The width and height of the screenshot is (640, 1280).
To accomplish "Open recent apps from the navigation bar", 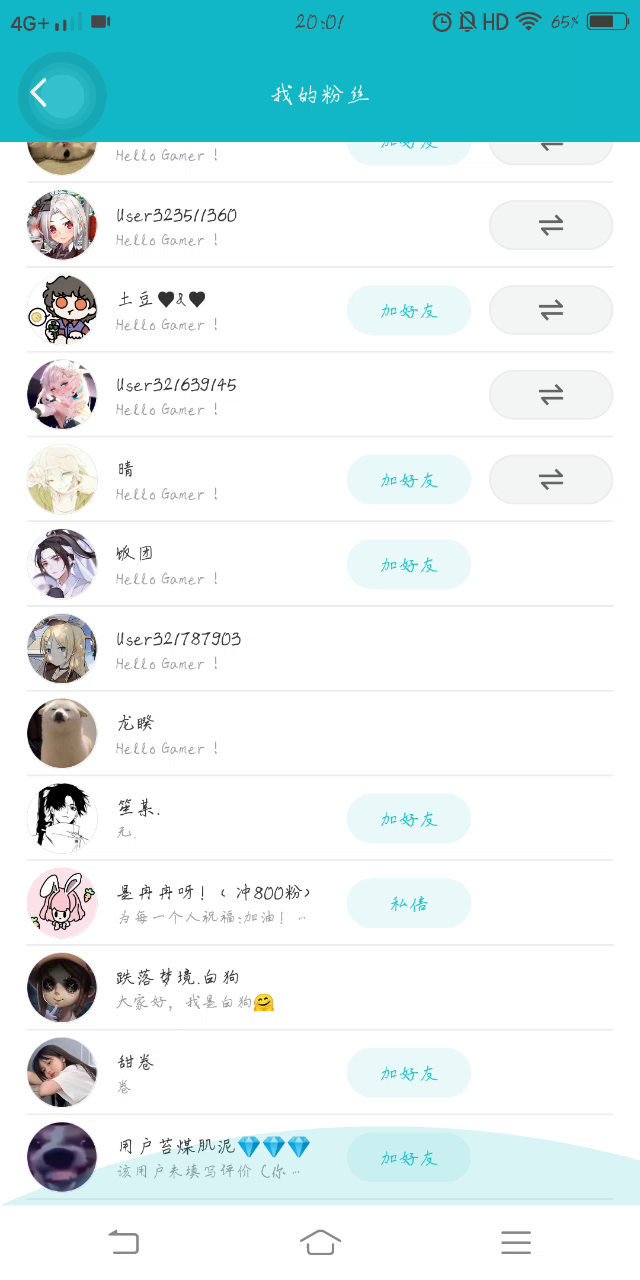I will [x=516, y=1242].
